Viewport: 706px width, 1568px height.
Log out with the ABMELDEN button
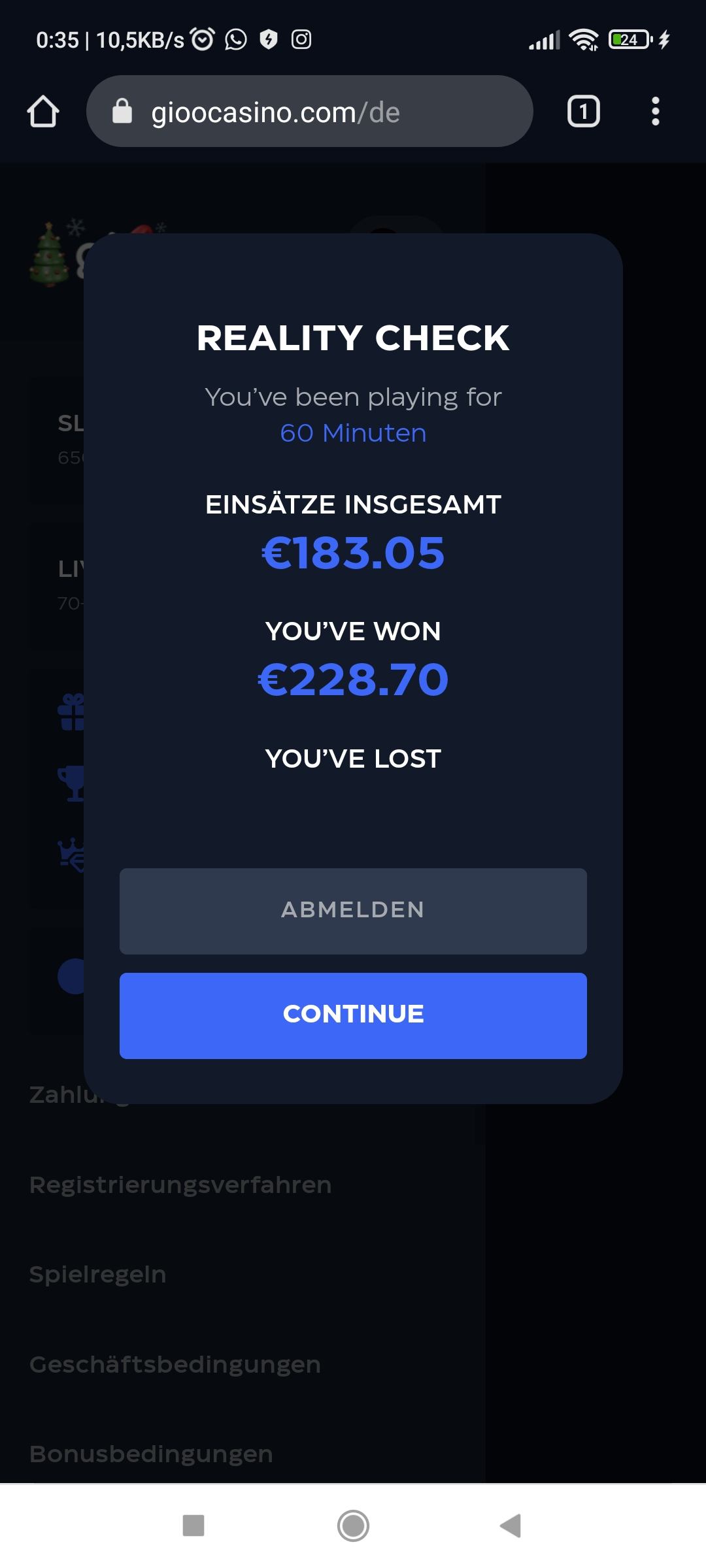click(x=353, y=911)
